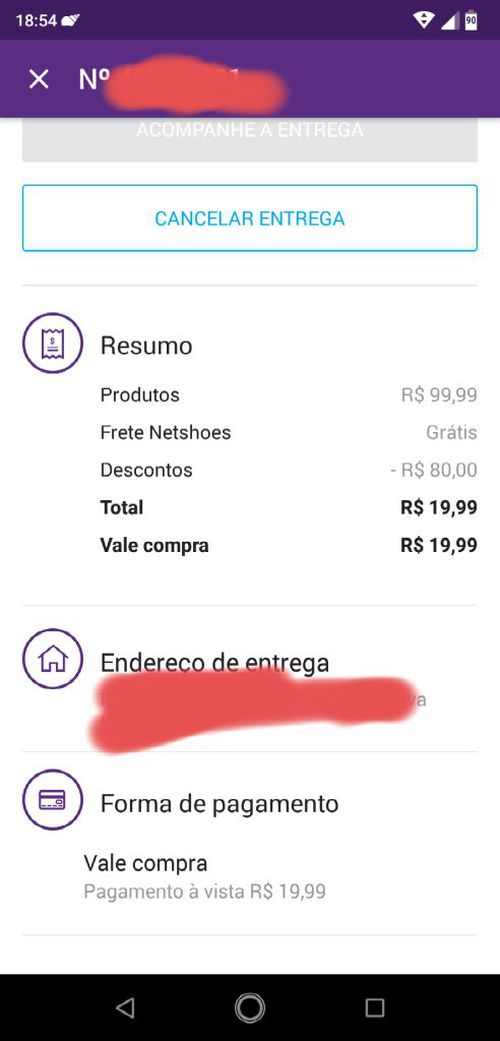The width and height of the screenshot is (500, 1041).
Task: Go to the home screen
Action: point(250,1008)
